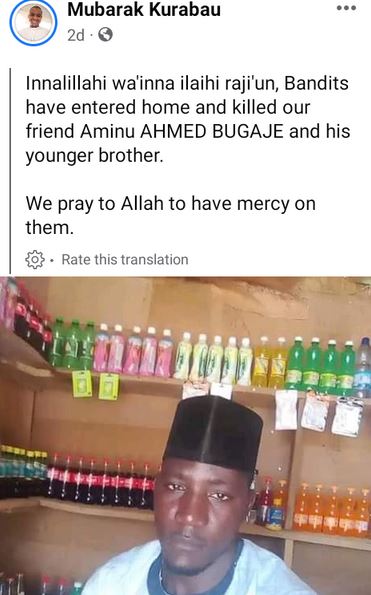Open the post's three-dot options menu
This screenshot has height=595, width=371.
346,8
